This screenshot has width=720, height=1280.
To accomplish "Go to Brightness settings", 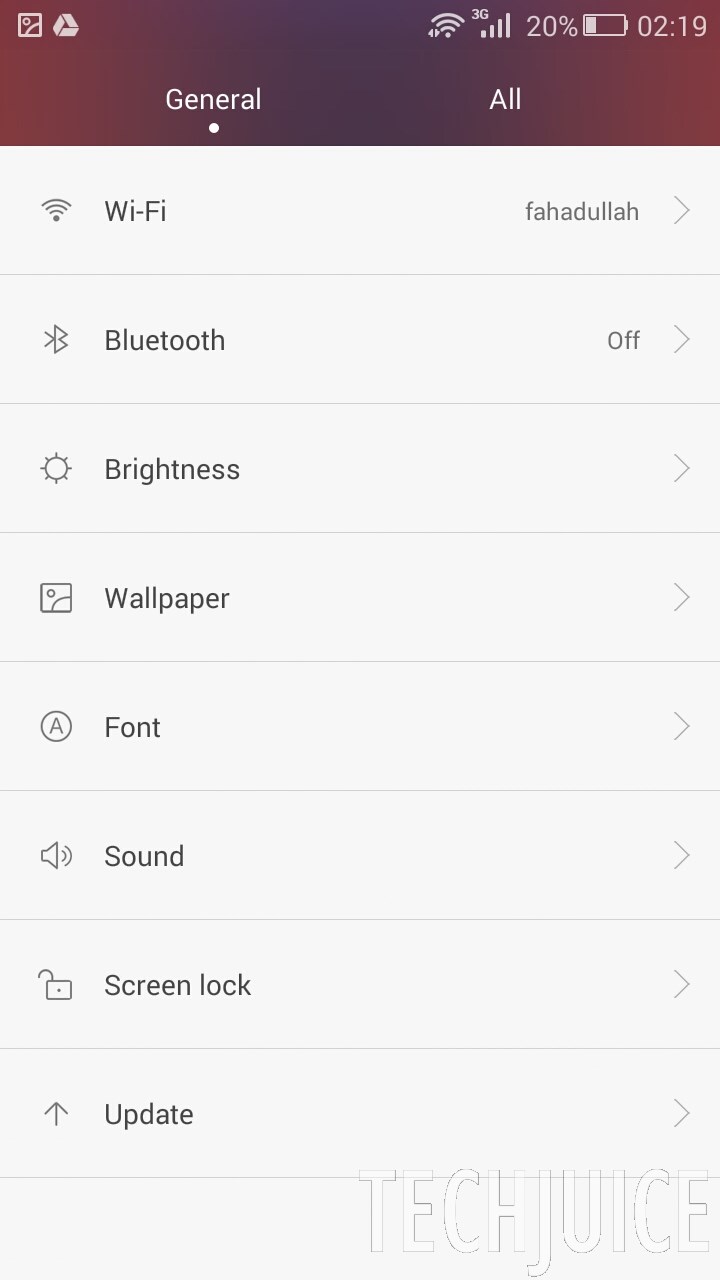I will click(360, 469).
